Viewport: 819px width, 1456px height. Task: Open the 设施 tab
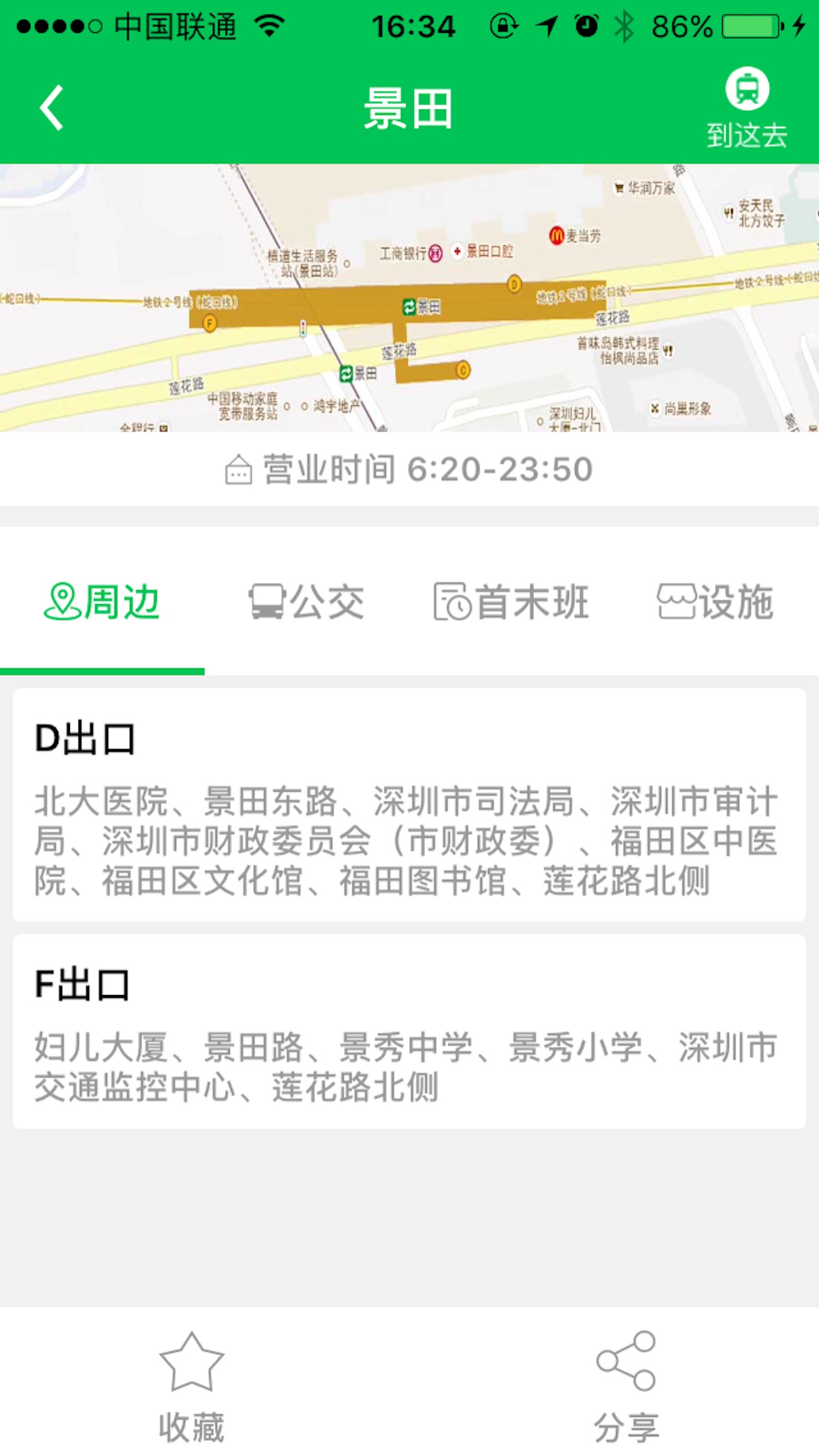click(x=716, y=601)
